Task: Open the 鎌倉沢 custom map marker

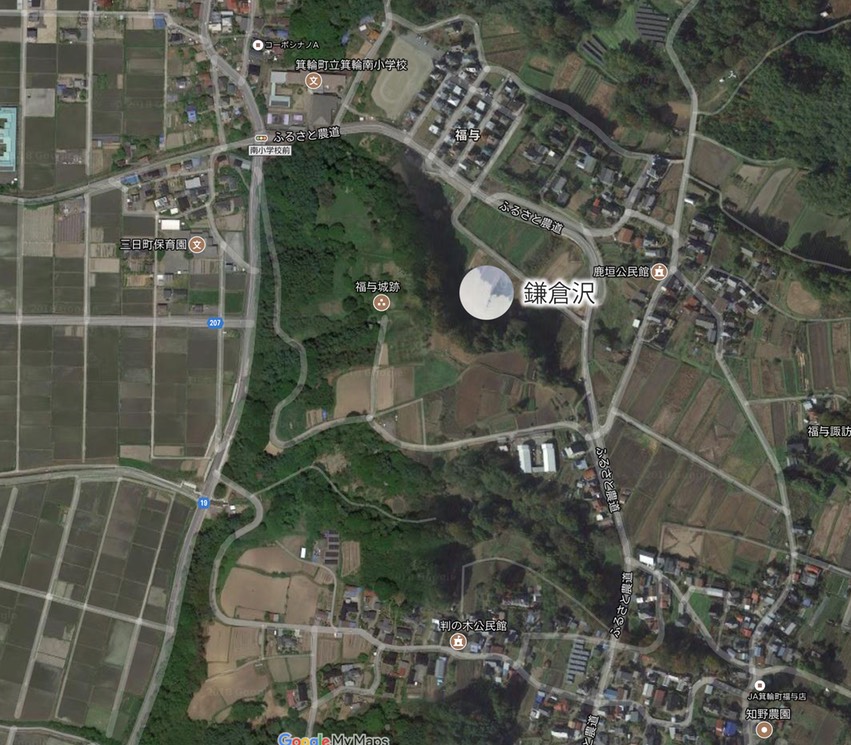Action: pos(486,293)
